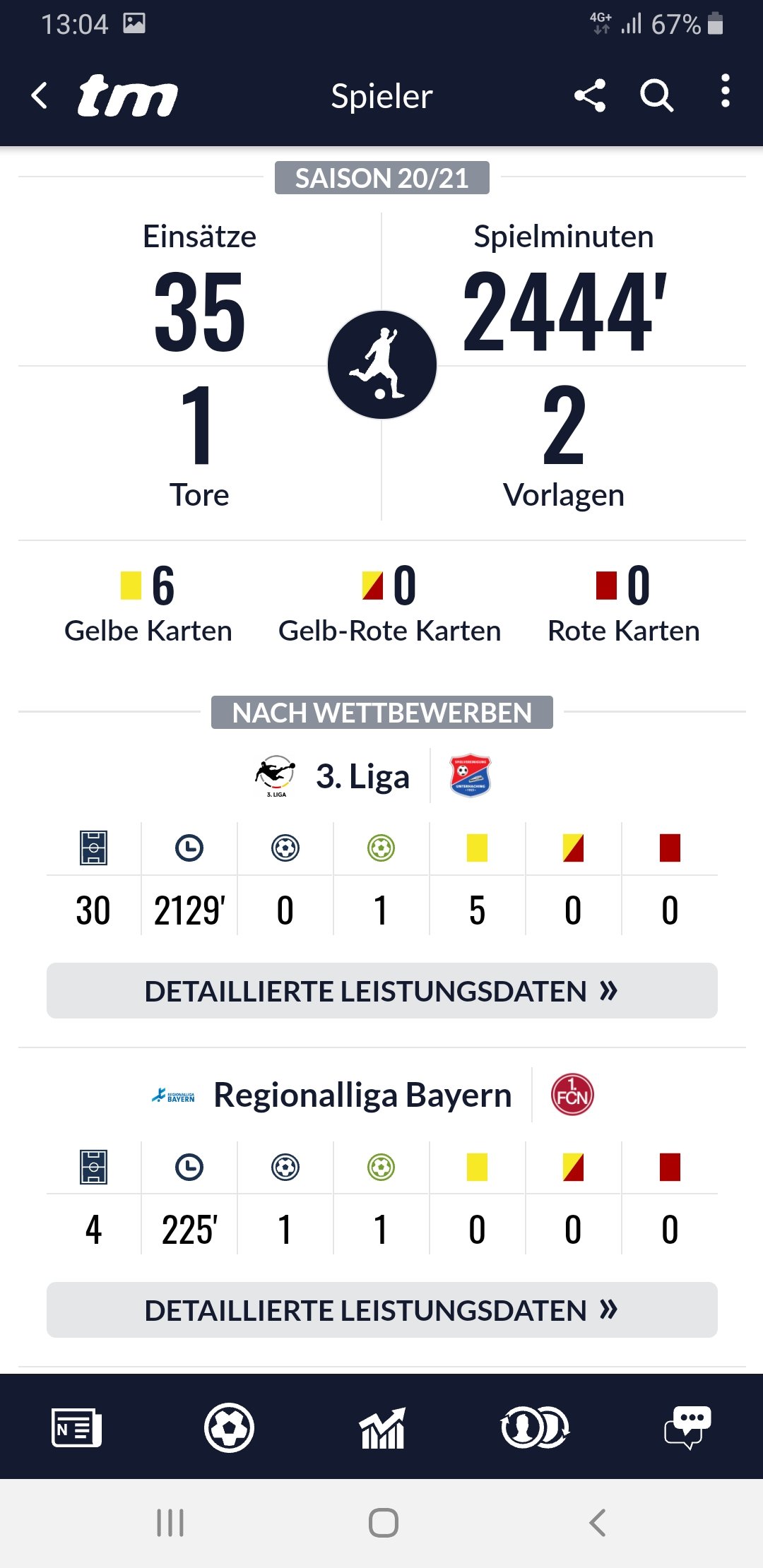Switch to the forum chat tab
763x1568 pixels.
(687, 1427)
